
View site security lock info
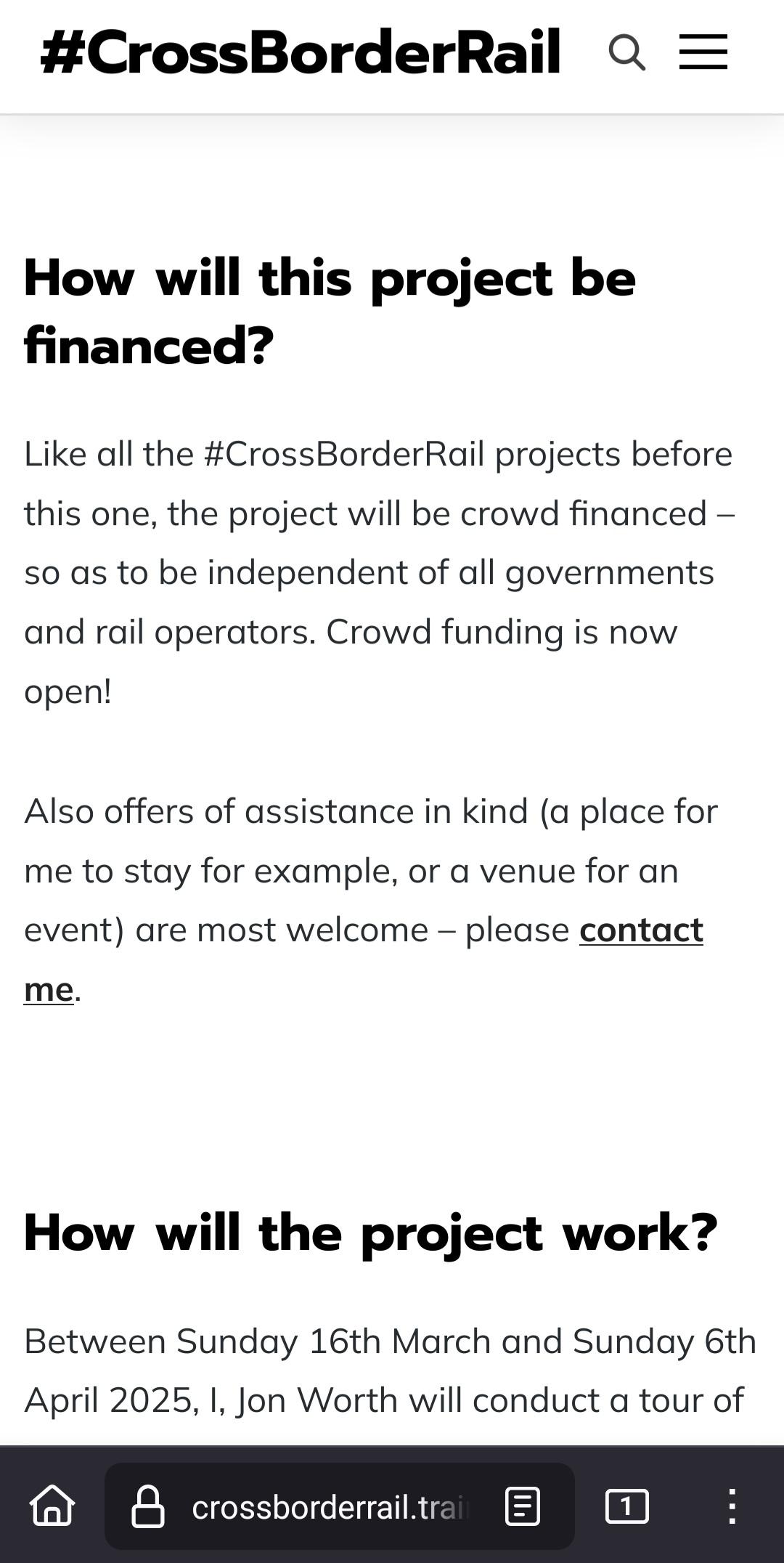pos(147,1507)
